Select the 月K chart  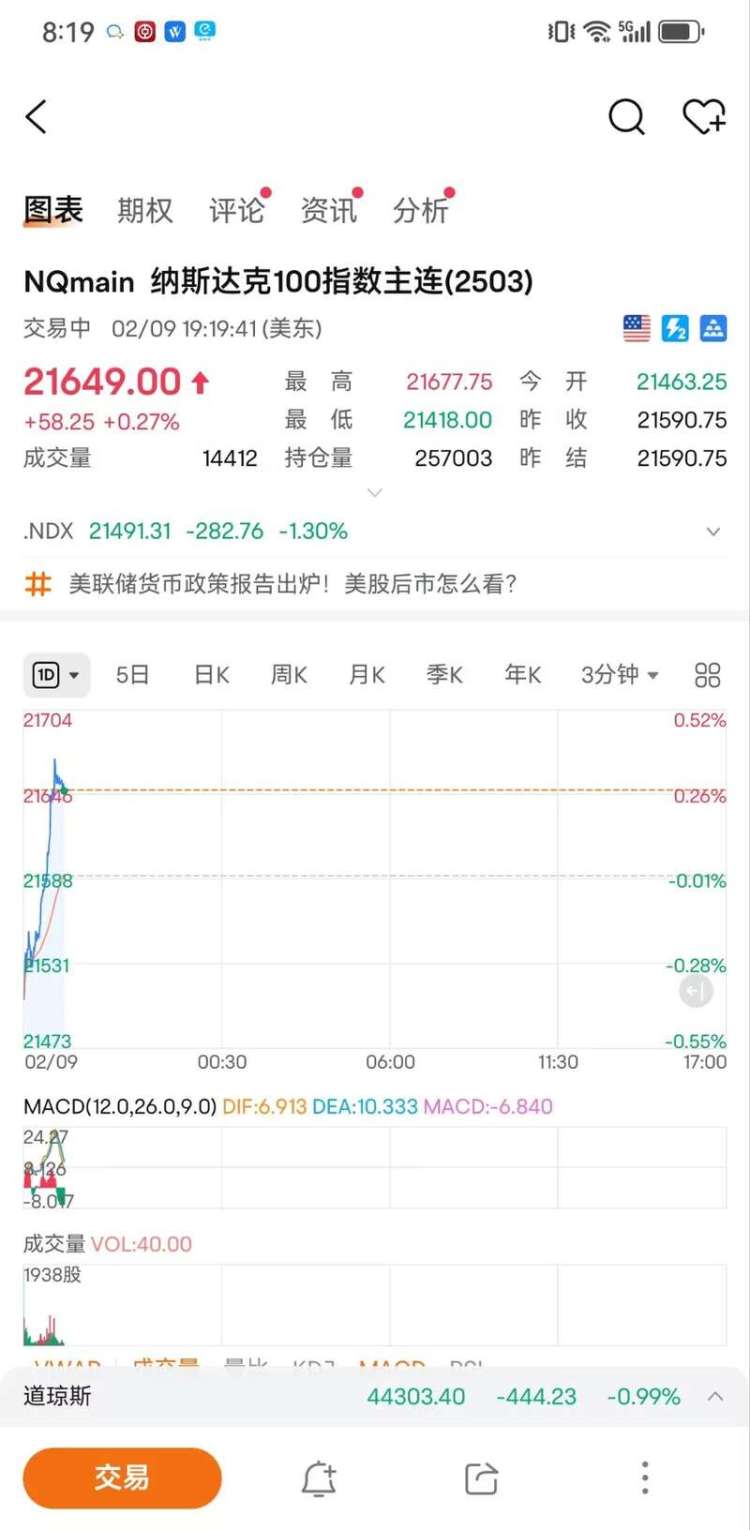[x=367, y=676]
